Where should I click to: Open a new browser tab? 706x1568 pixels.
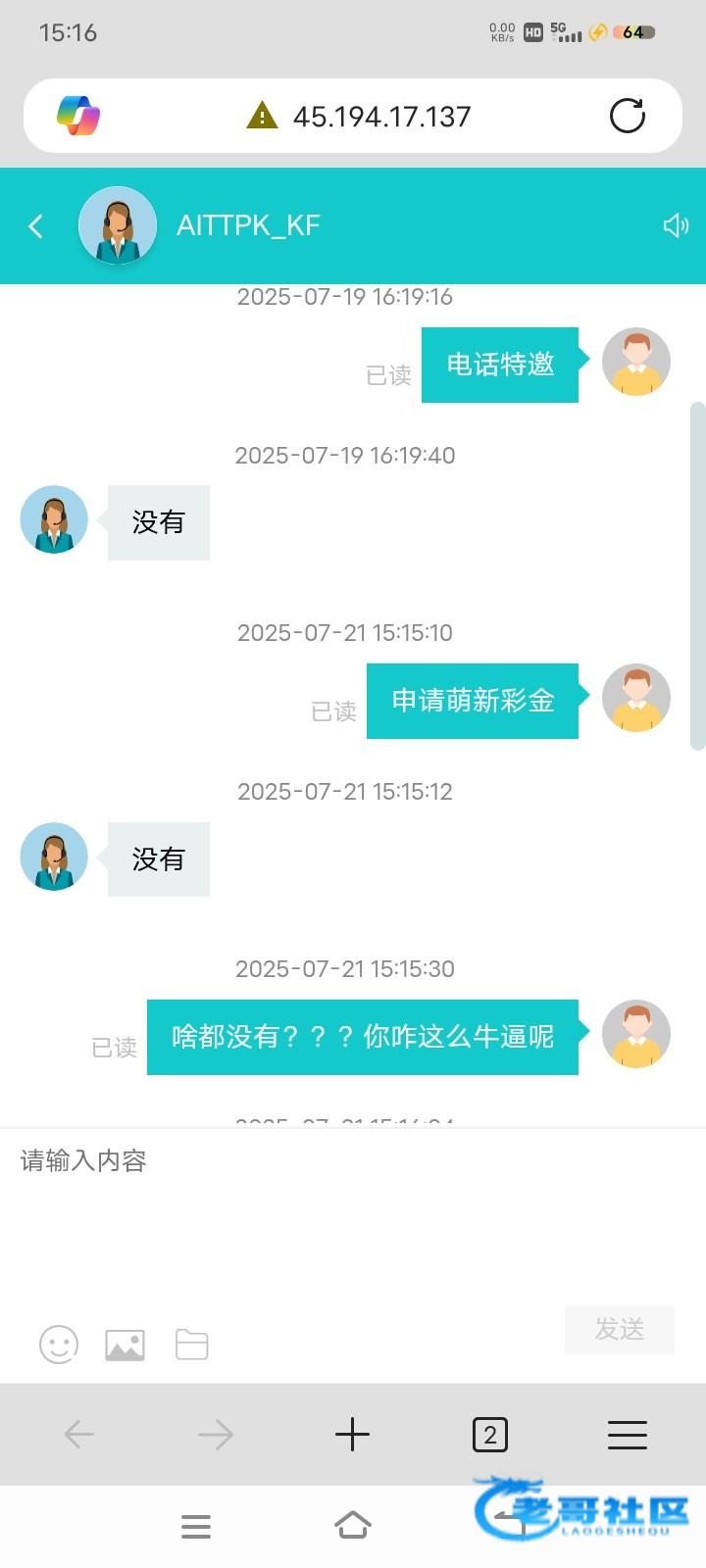(352, 1435)
